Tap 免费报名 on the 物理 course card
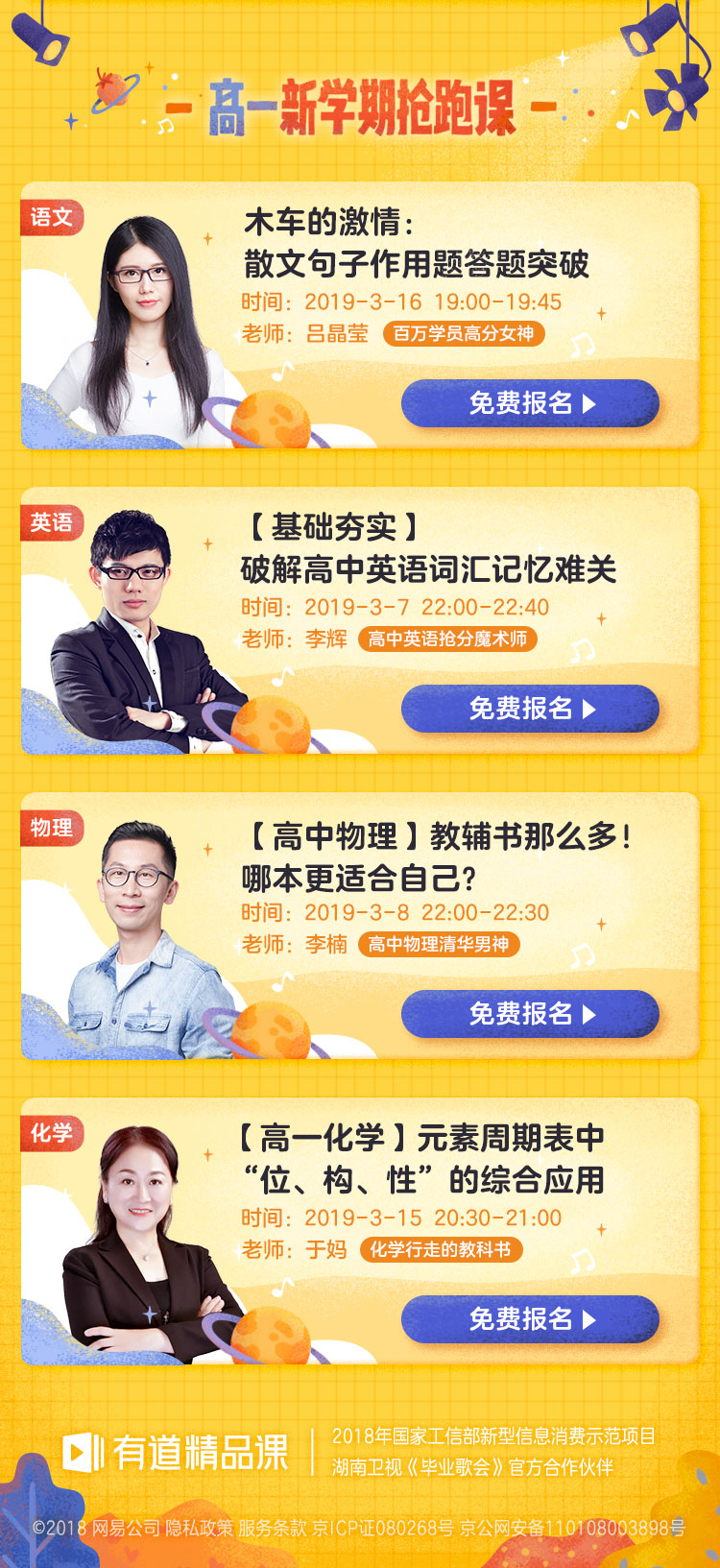Image resolution: width=720 pixels, height=1568 pixels. pyautogui.click(x=530, y=1014)
